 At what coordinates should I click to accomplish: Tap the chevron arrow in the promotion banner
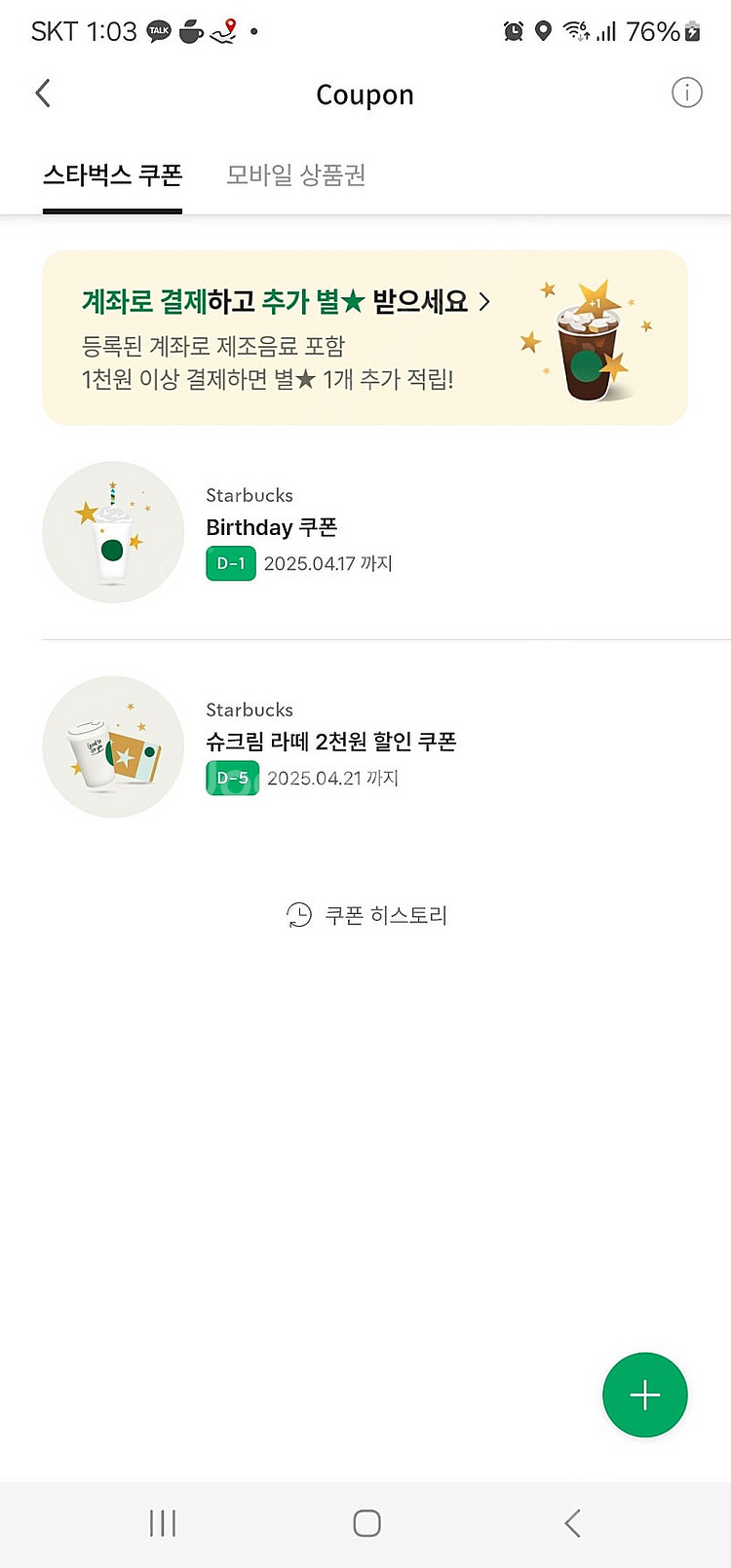(x=484, y=302)
